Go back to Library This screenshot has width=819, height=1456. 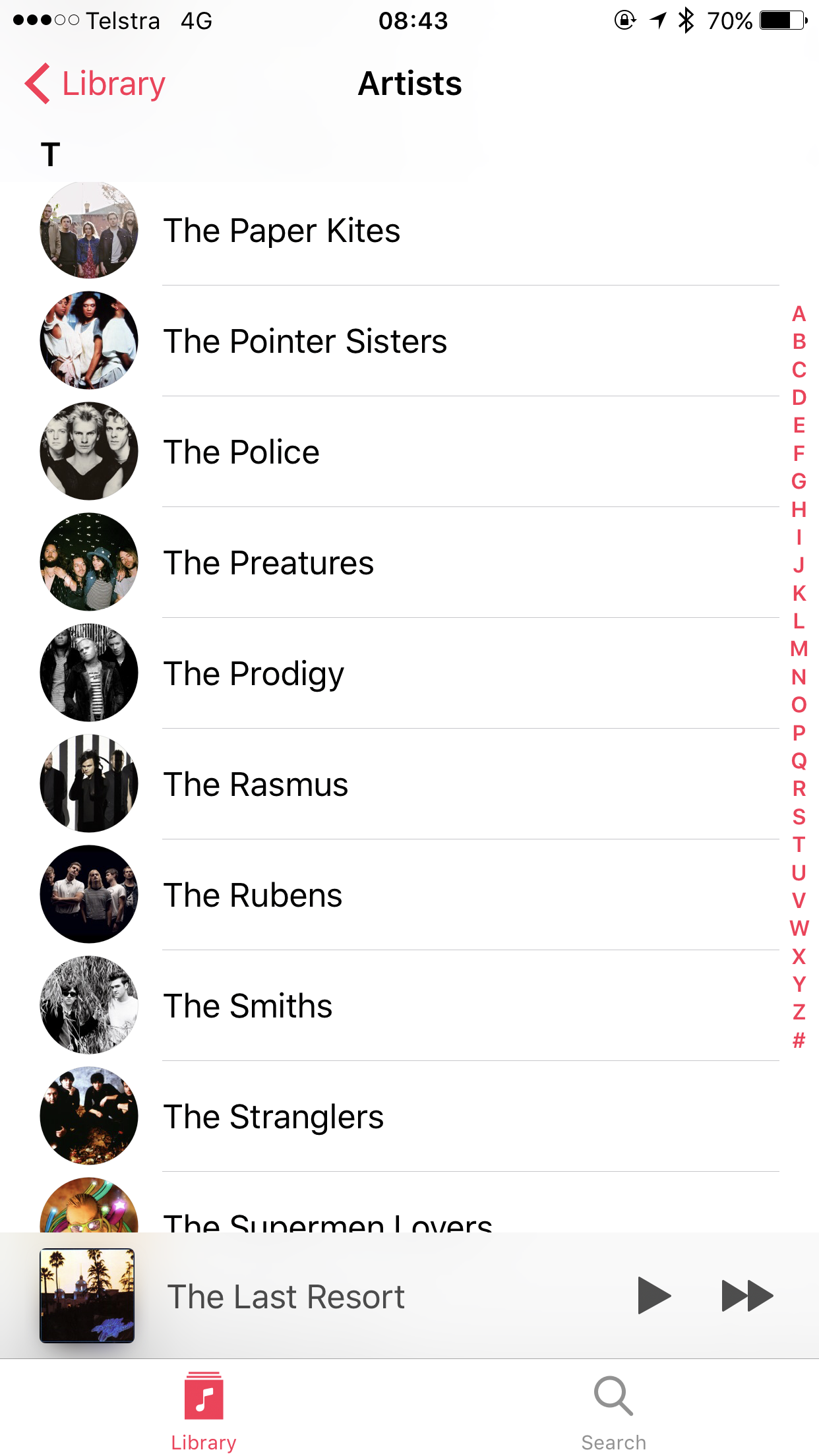point(96,84)
